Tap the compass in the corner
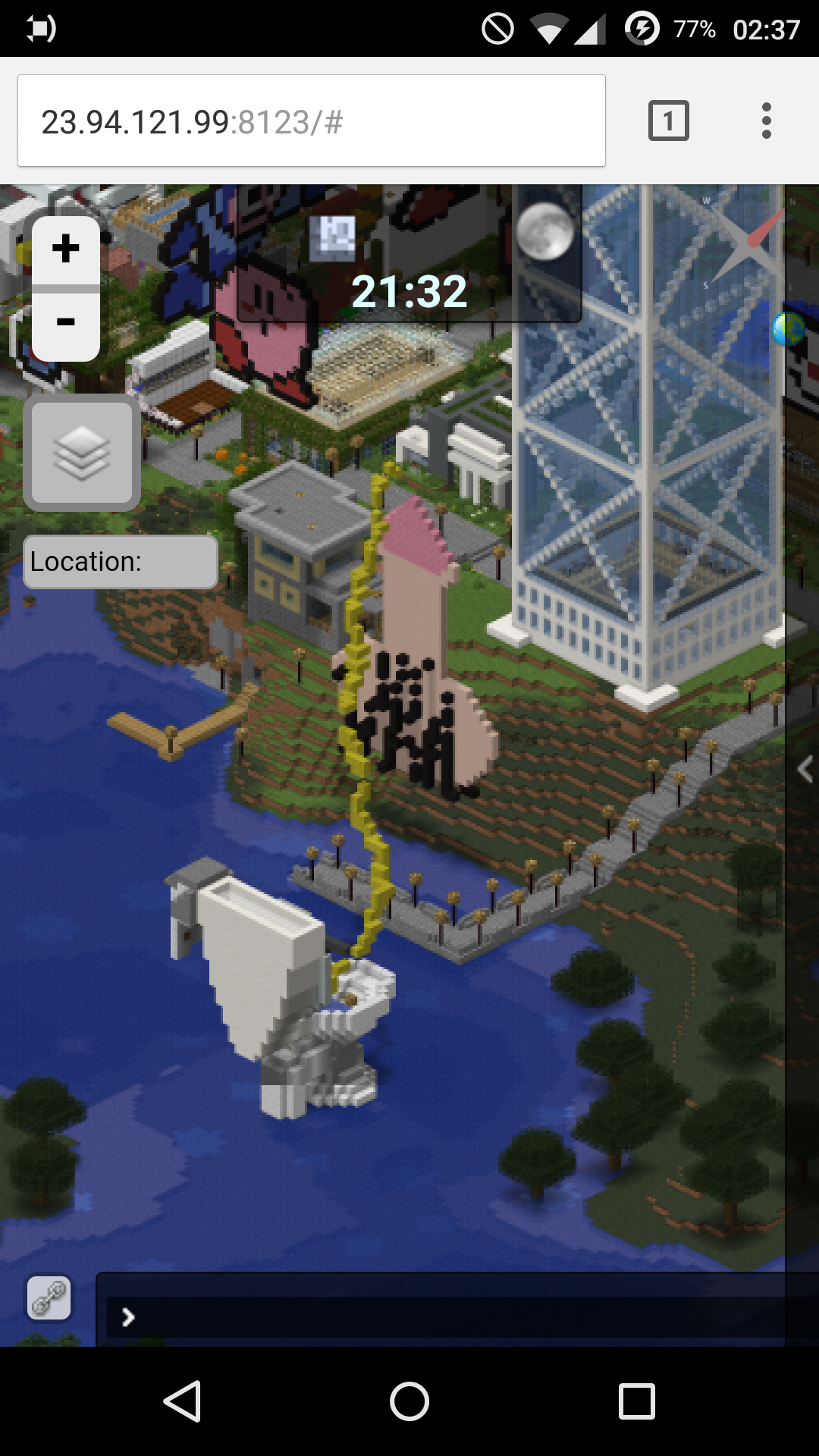The width and height of the screenshot is (819, 1456). (x=746, y=243)
